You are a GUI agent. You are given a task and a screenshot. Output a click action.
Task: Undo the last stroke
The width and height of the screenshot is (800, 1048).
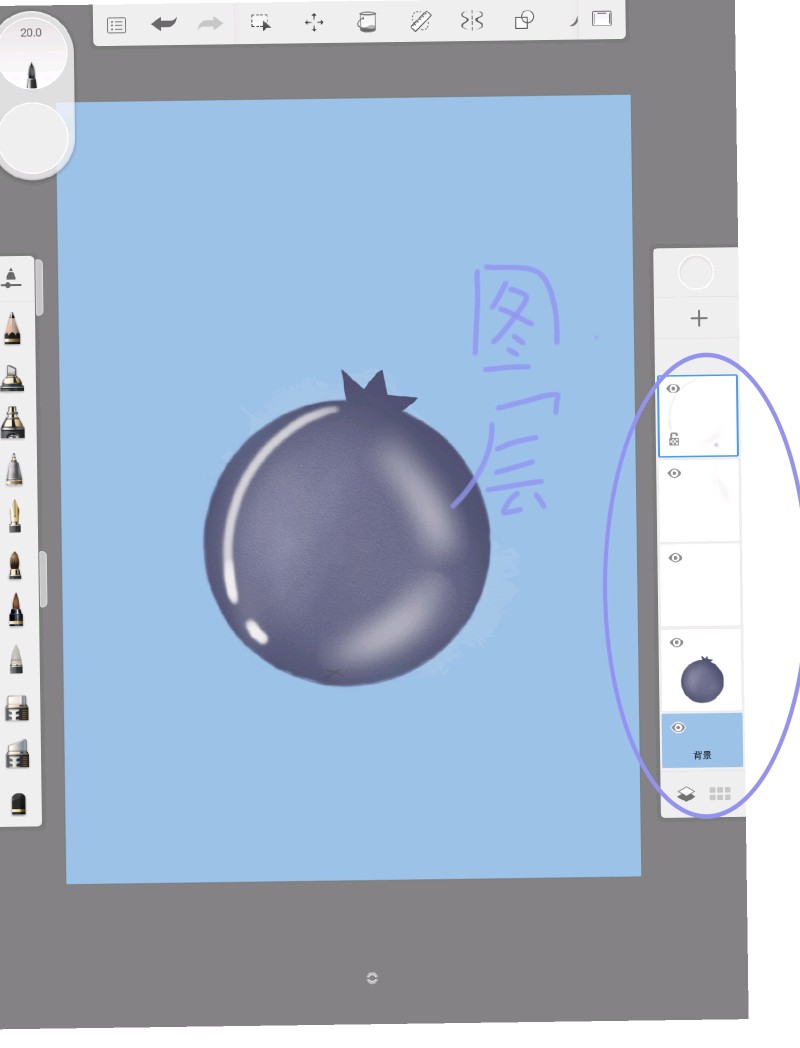(x=164, y=24)
